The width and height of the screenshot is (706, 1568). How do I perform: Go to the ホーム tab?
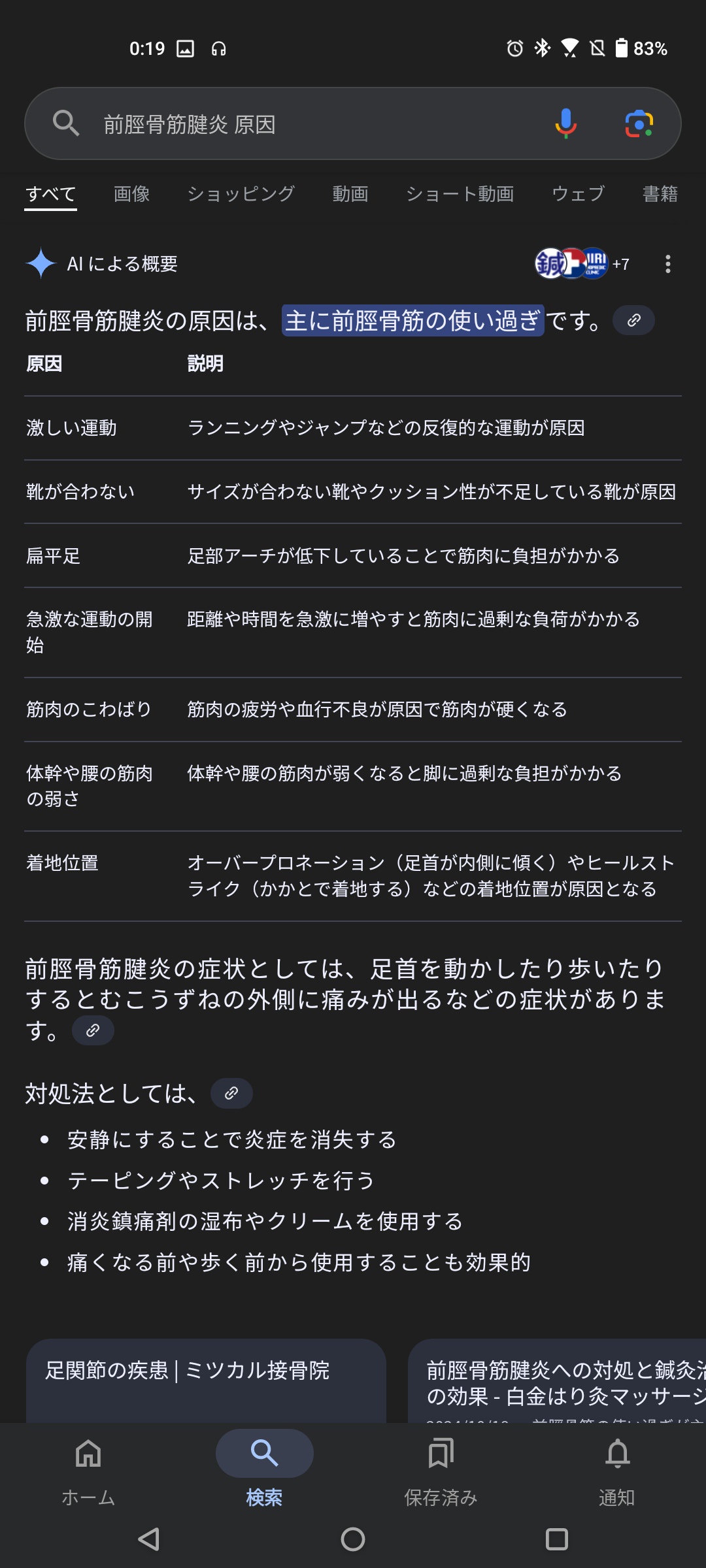pyautogui.click(x=88, y=1467)
